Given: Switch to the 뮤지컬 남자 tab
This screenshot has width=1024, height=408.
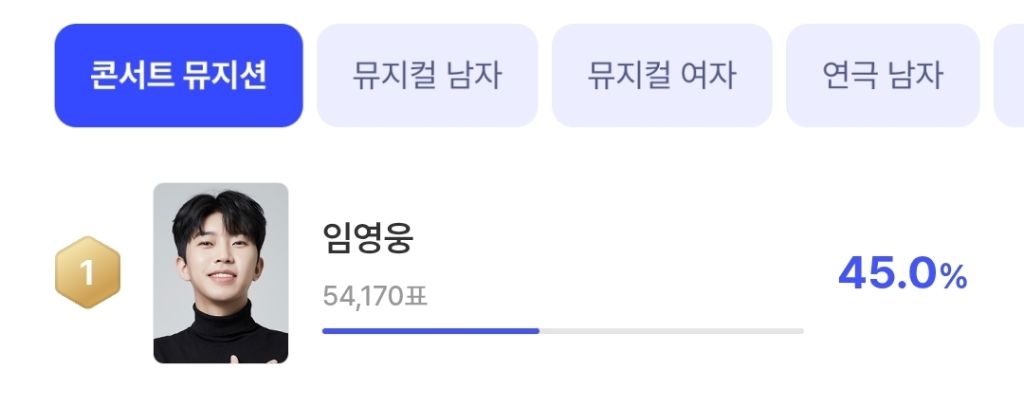Looking at the screenshot, I should click(427, 76).
